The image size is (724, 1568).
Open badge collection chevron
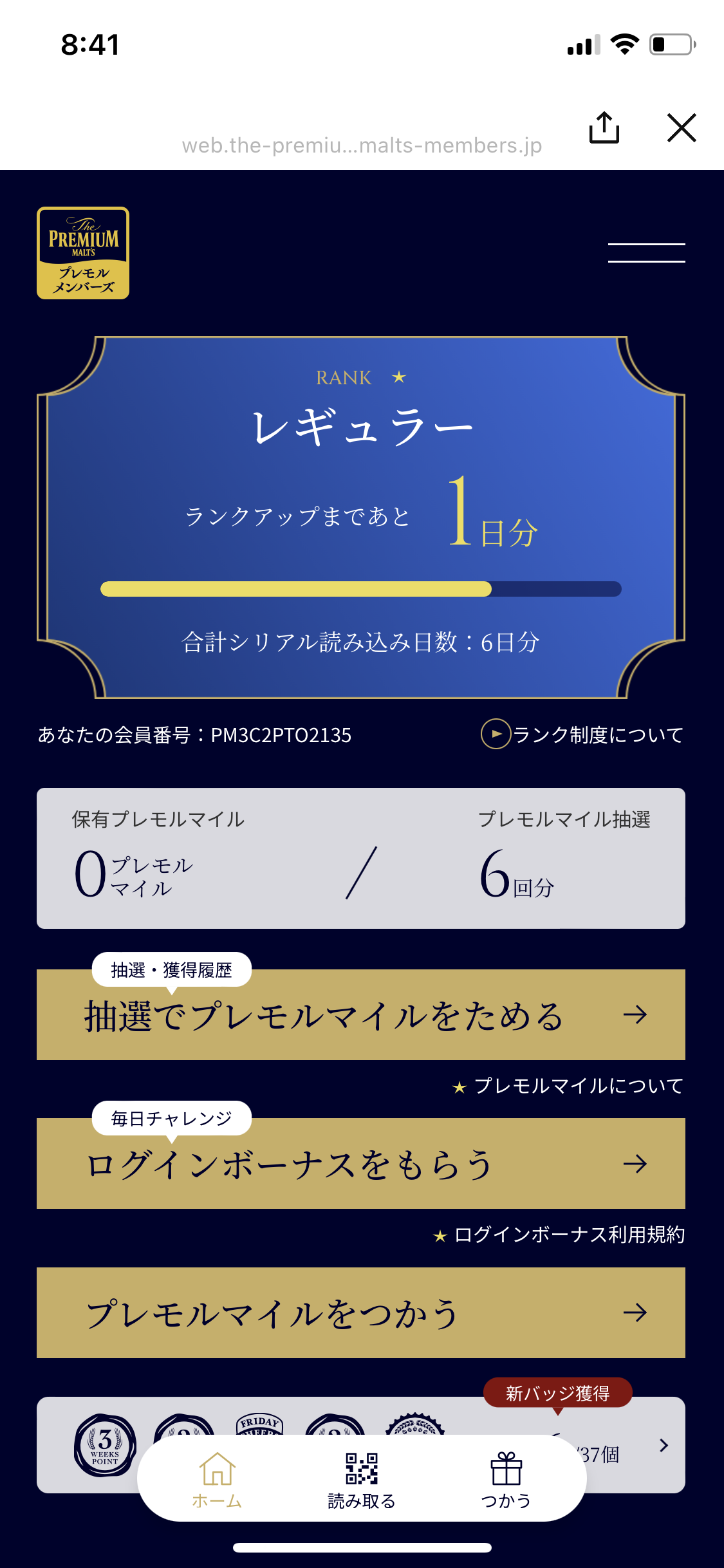664,1446
